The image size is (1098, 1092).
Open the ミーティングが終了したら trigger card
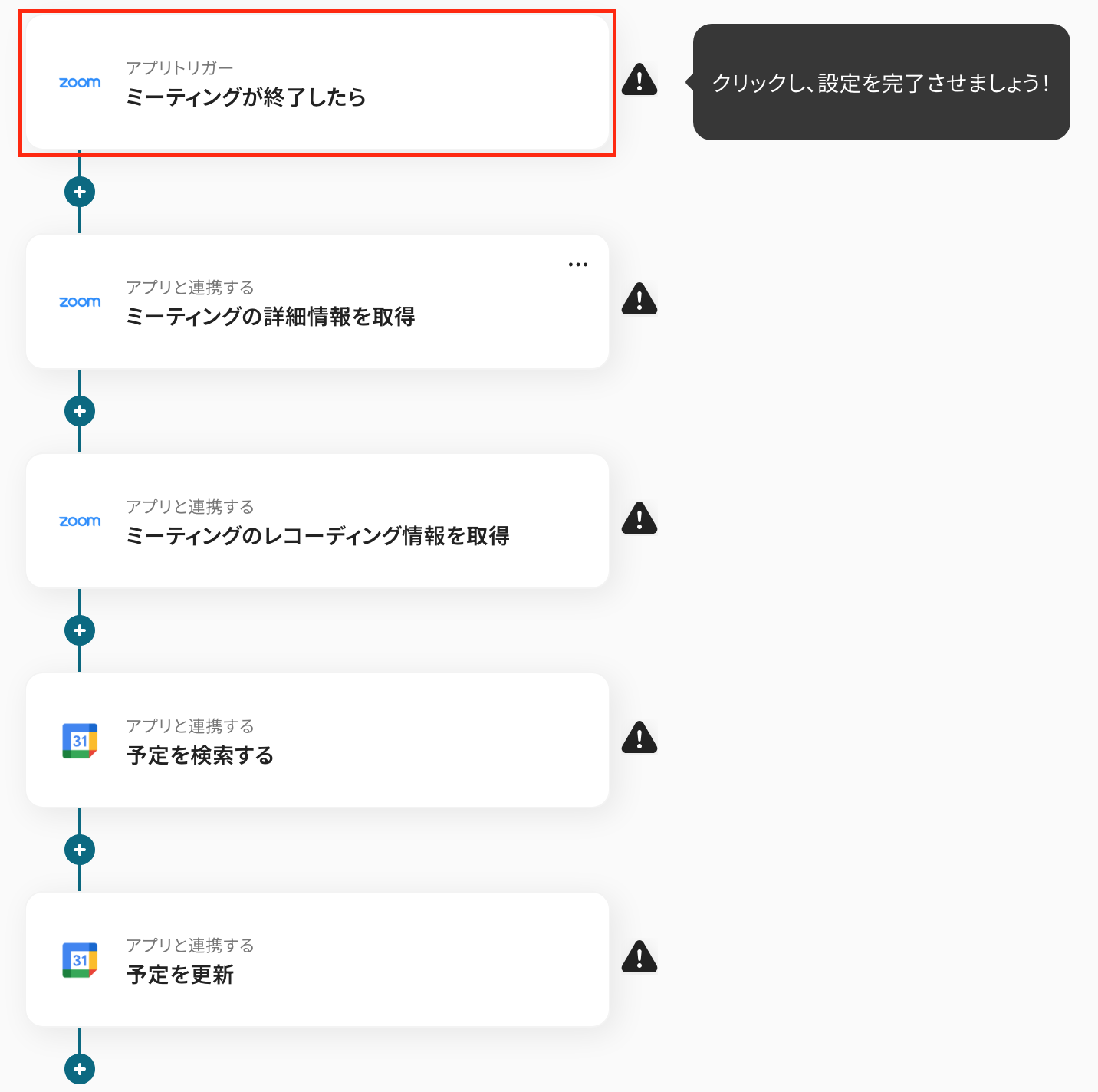(x=317, y=83)
